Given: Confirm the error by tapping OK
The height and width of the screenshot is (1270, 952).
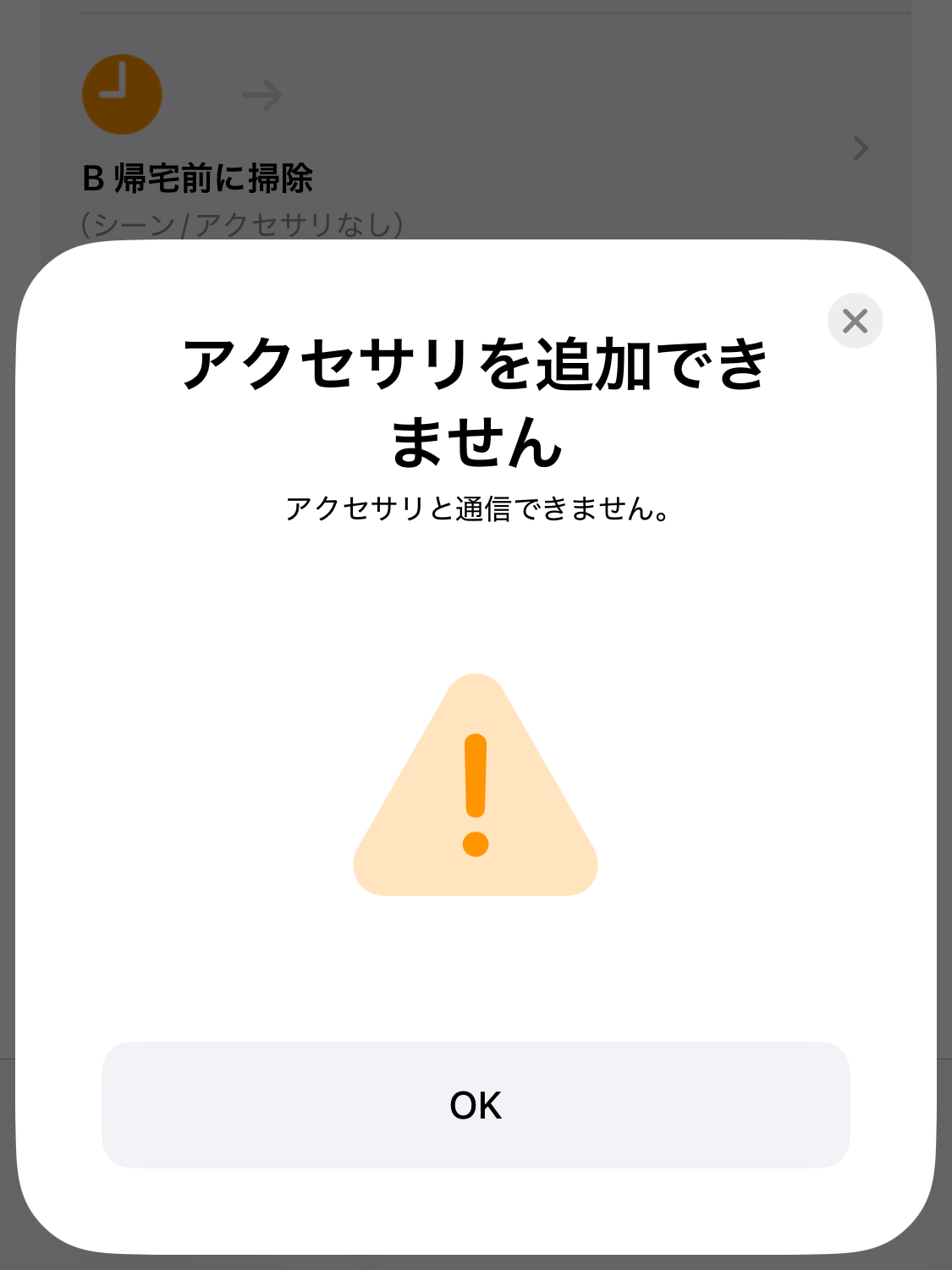Looking at the screenshot, I should 476,1105.
